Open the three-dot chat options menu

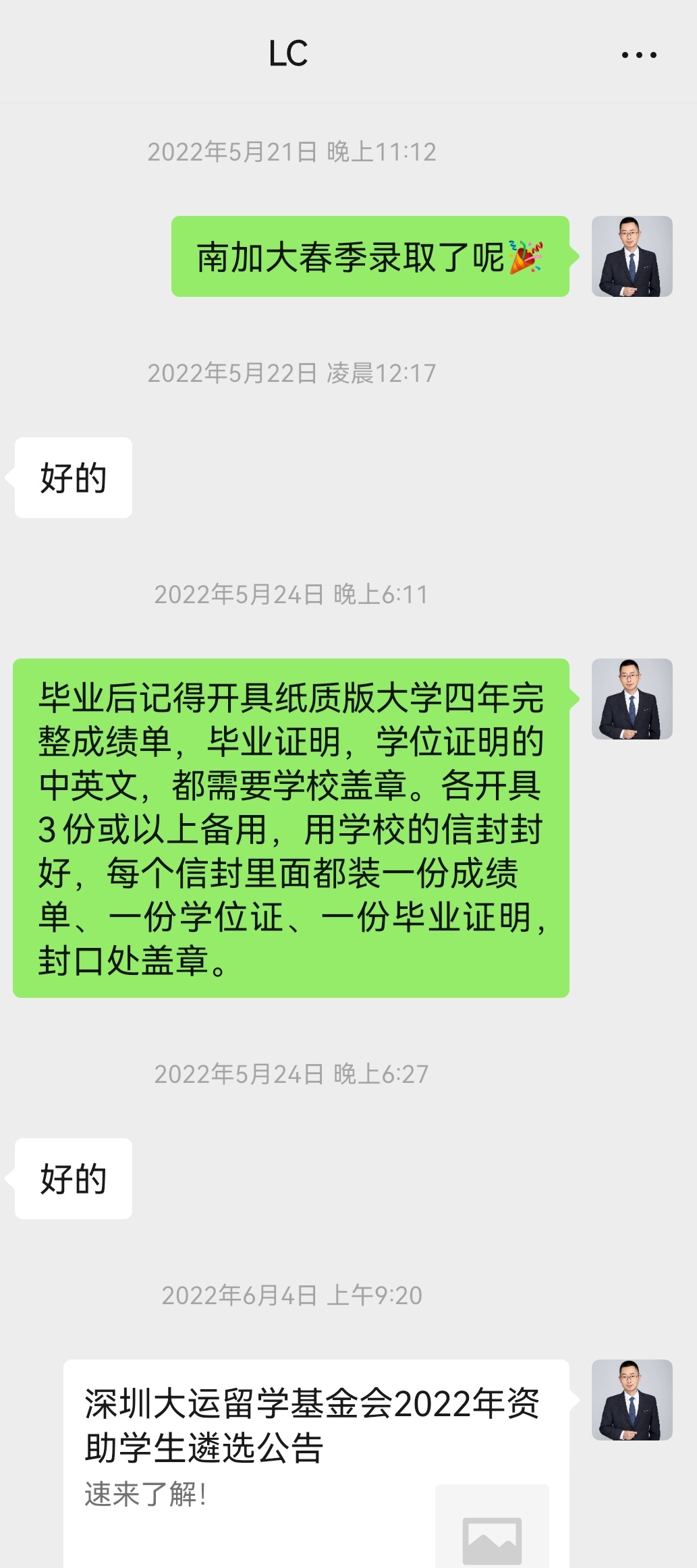[x=638, y=55]
